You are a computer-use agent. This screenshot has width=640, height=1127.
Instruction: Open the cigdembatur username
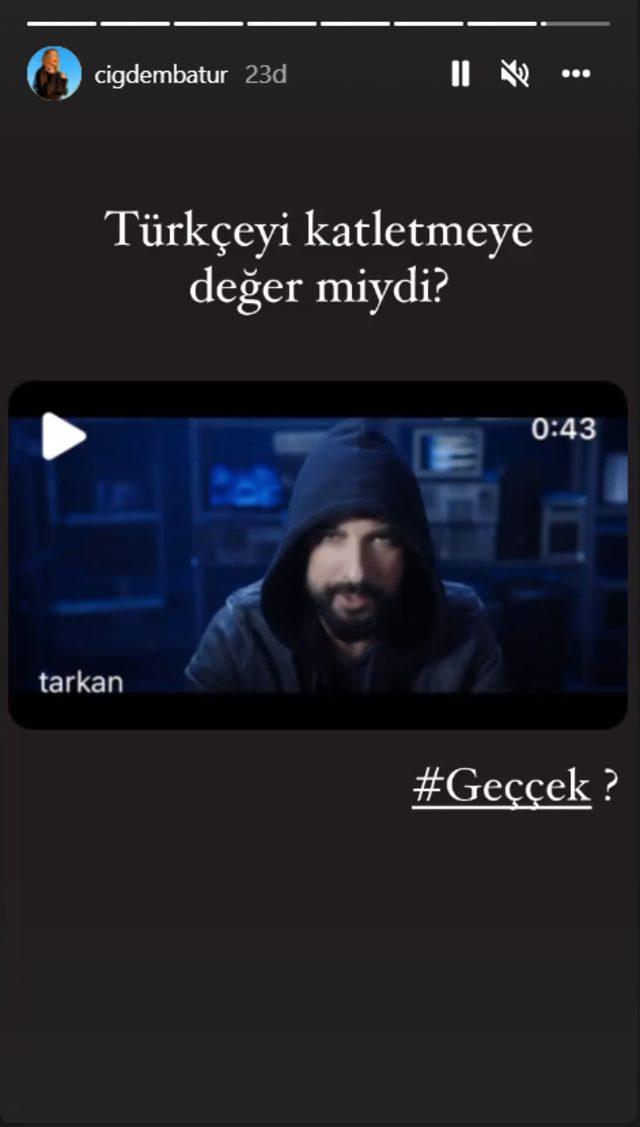[161, 75]
